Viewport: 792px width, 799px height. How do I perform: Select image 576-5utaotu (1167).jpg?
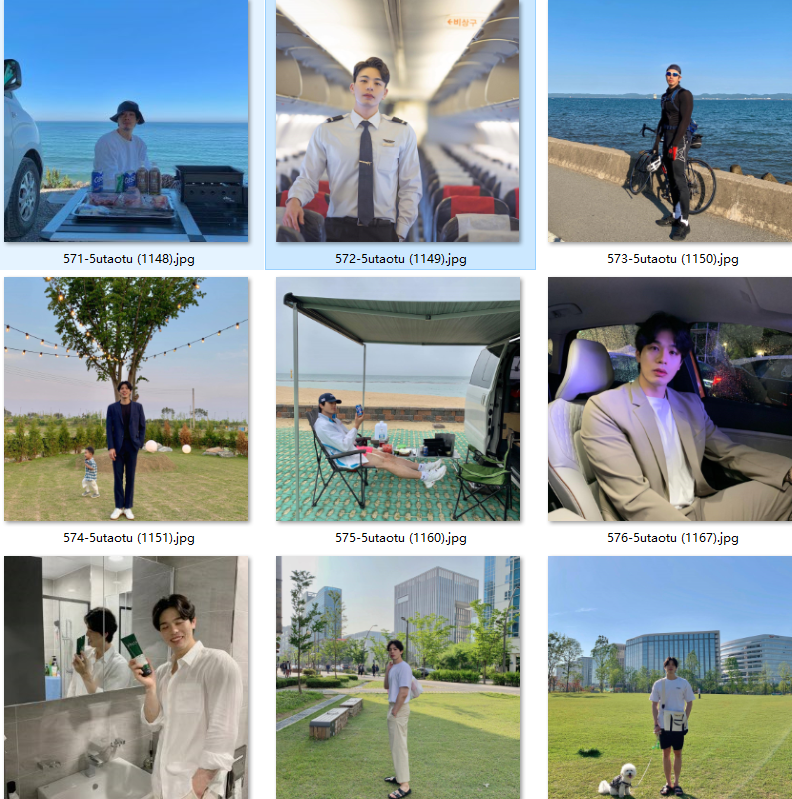click(670, 399)
